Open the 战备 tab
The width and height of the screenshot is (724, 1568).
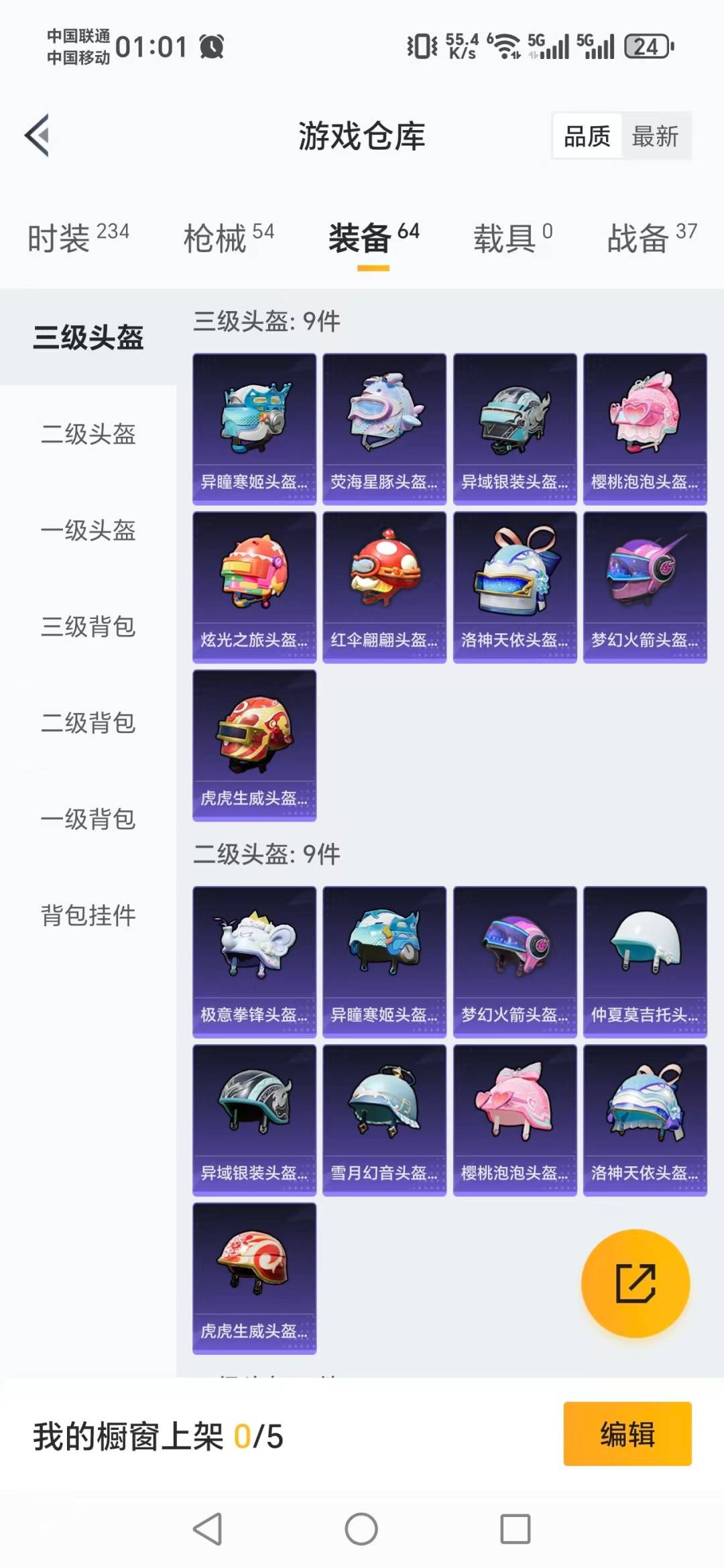click(652, 238)
